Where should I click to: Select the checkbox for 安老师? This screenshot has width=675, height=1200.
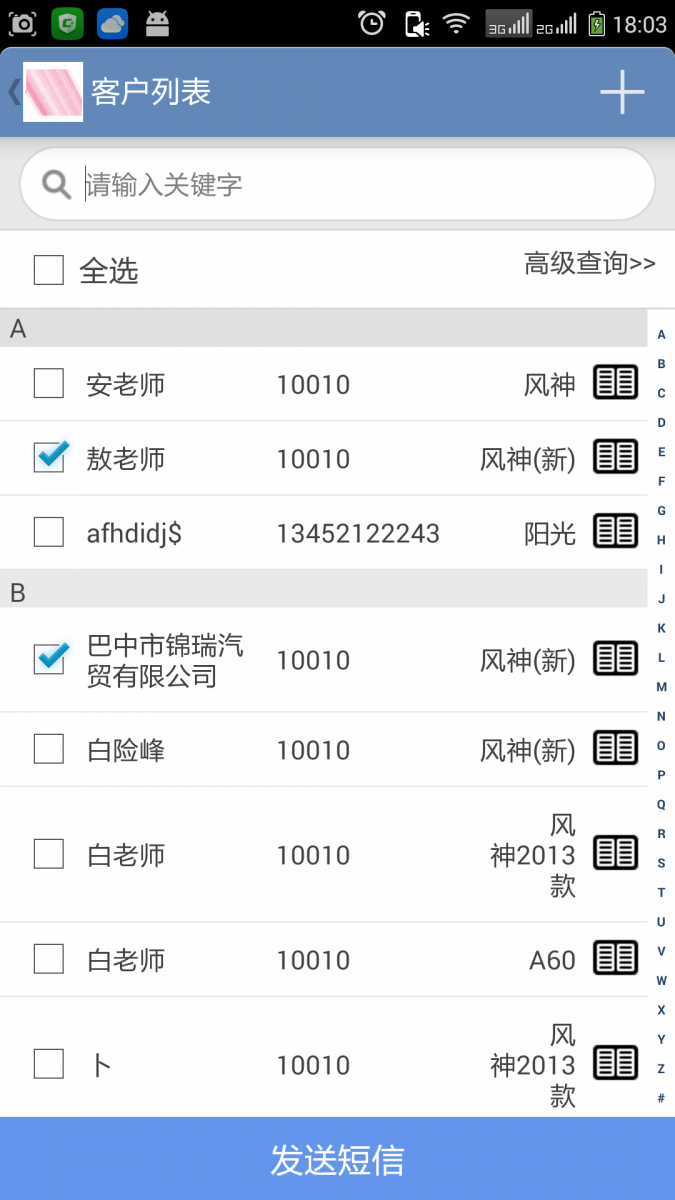49,383
